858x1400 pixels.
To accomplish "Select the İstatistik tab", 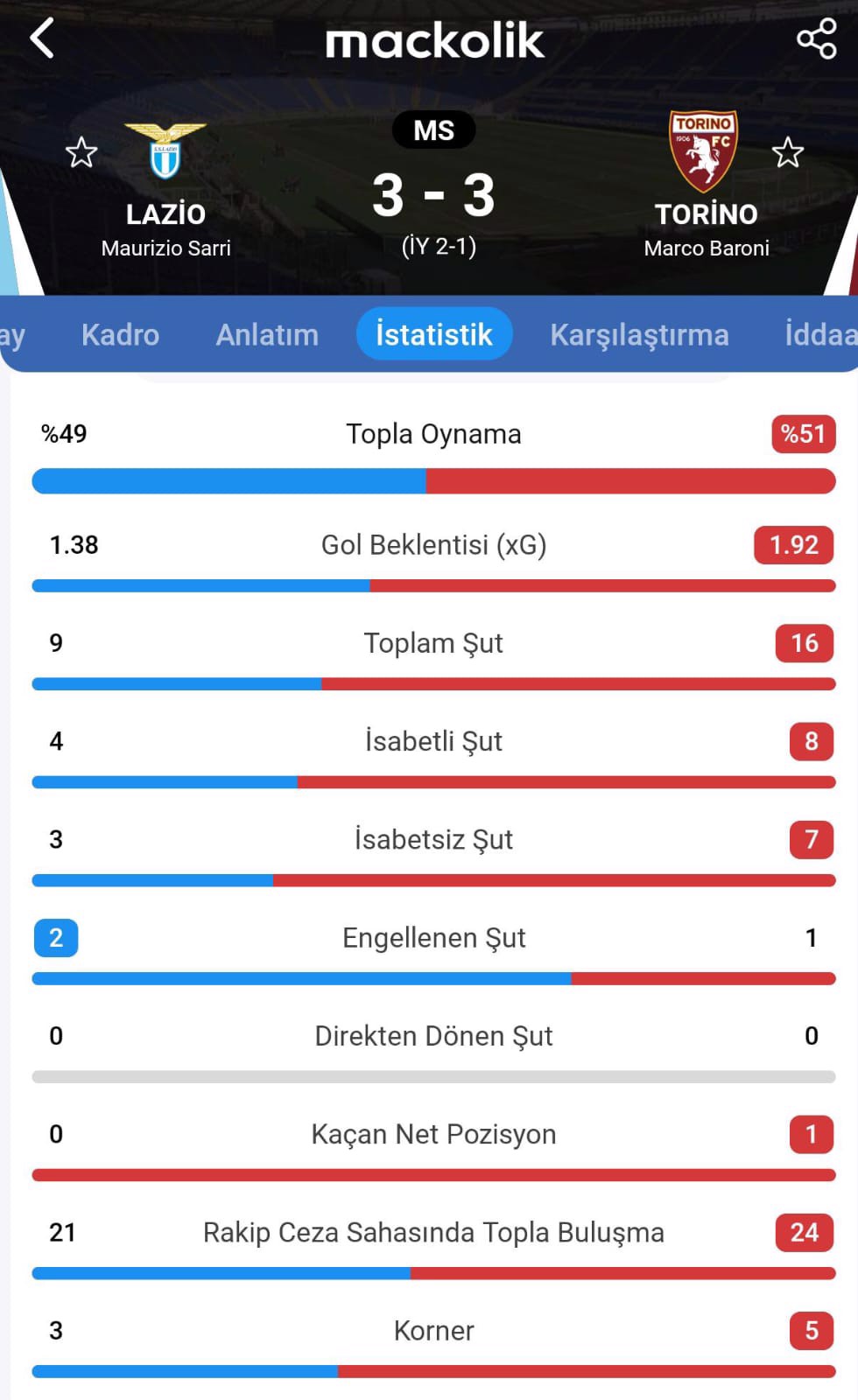I will pos(433,334).
